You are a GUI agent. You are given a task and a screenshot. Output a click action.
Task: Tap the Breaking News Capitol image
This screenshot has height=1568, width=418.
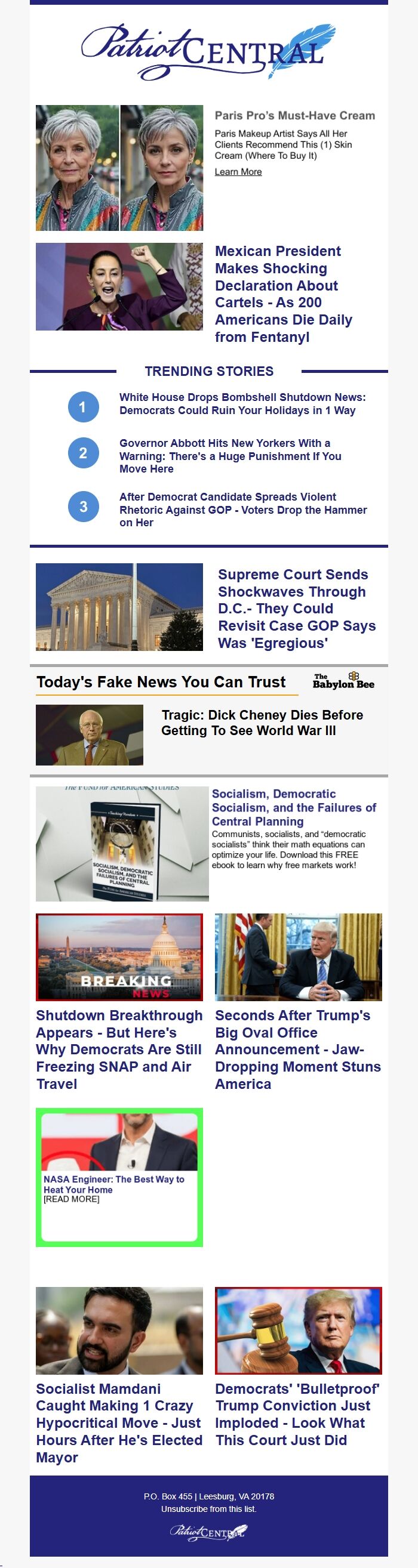pyautogui.click(x=119, y=956)
